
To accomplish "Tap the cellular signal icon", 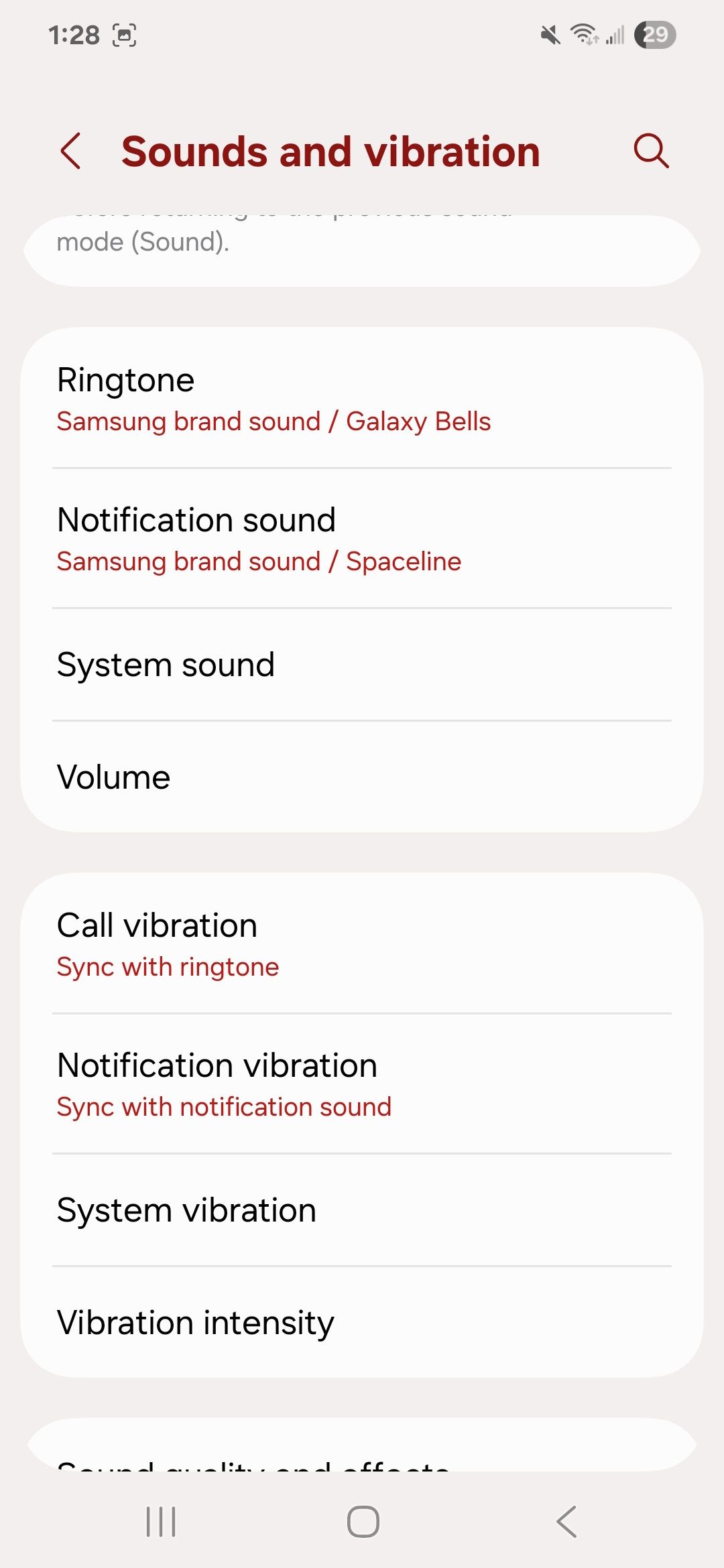I will tap(615, 37).
